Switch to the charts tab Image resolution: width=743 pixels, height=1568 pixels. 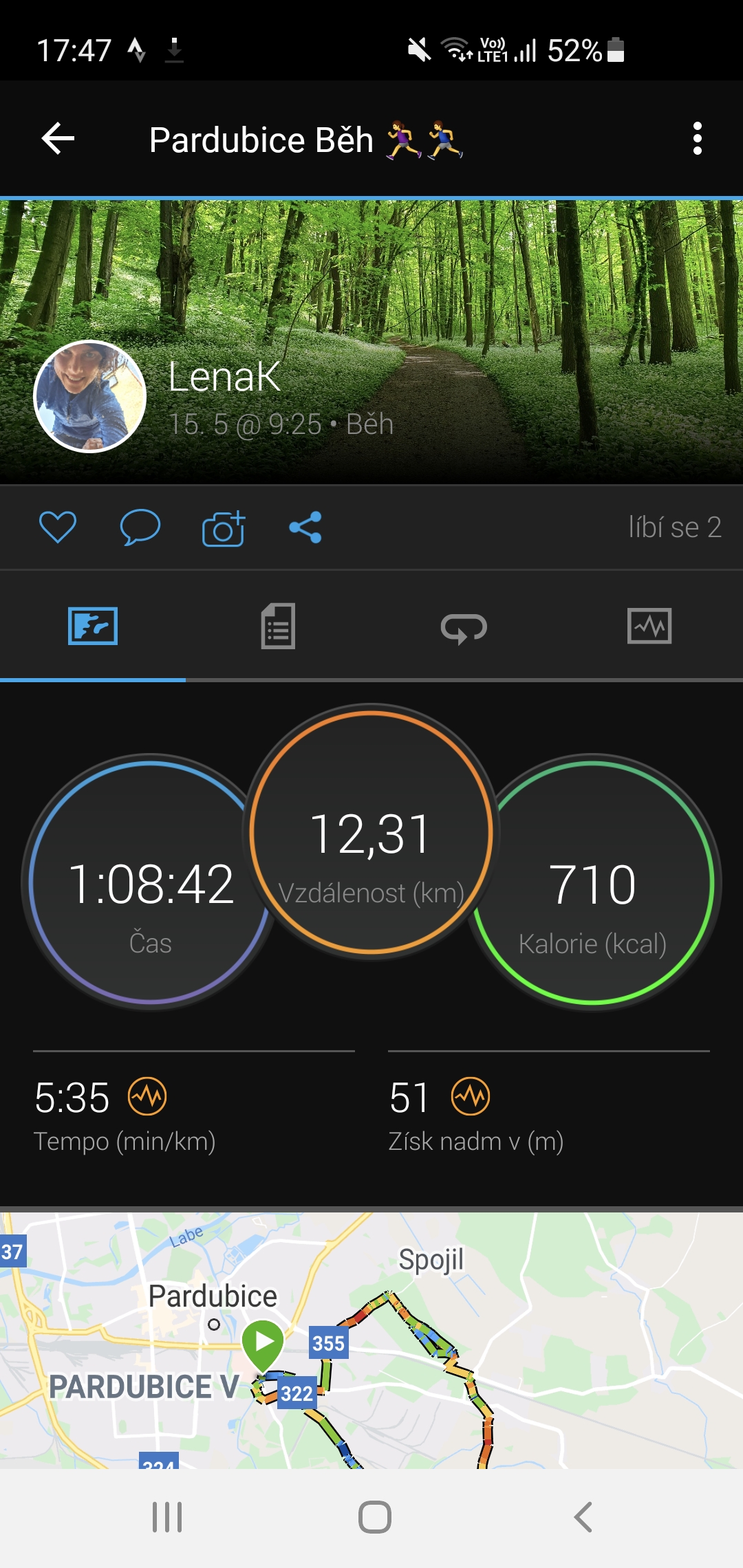649,626
